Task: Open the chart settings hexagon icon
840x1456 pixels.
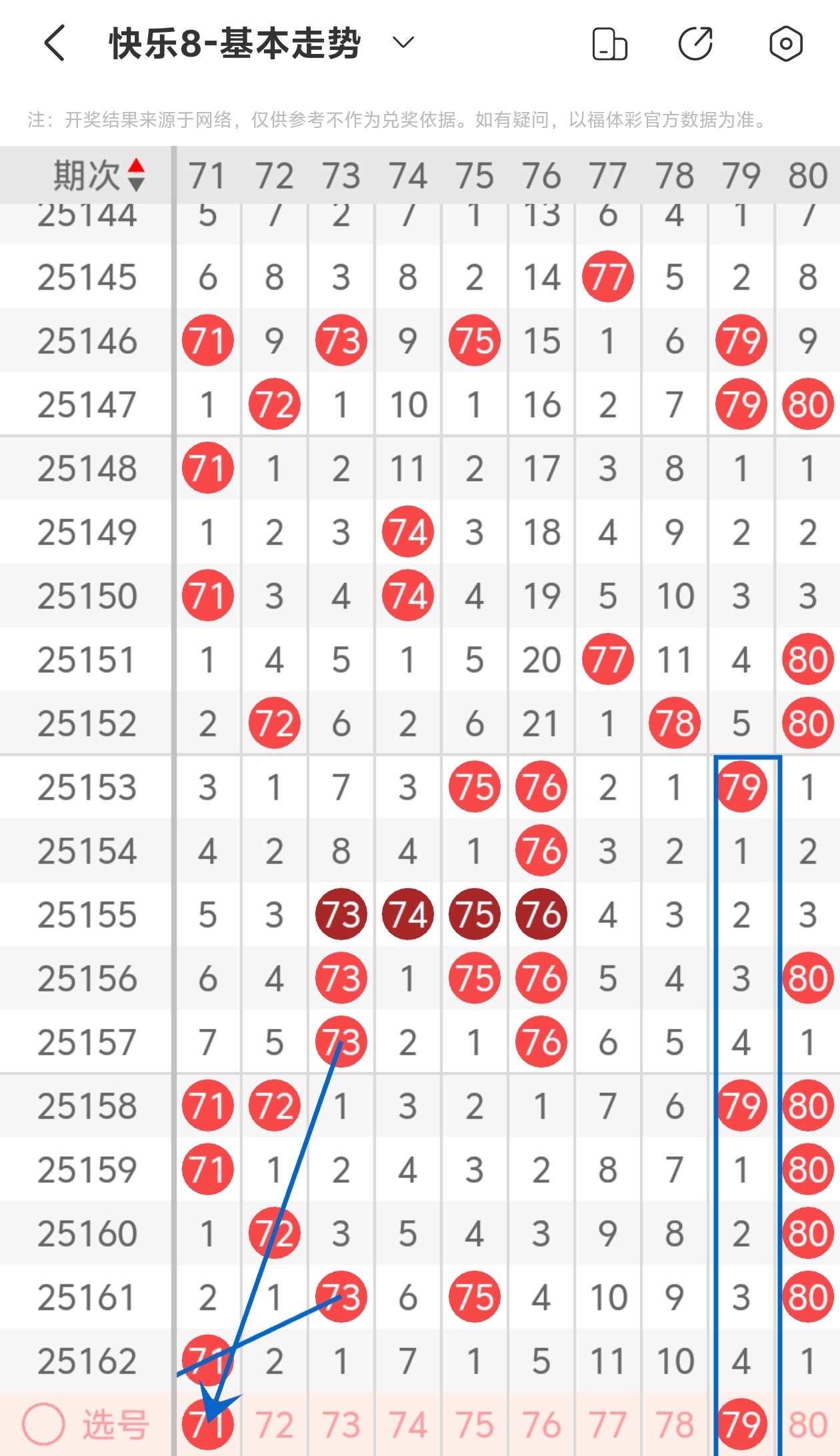Action: pyautogui.click(x=786, y=44)
